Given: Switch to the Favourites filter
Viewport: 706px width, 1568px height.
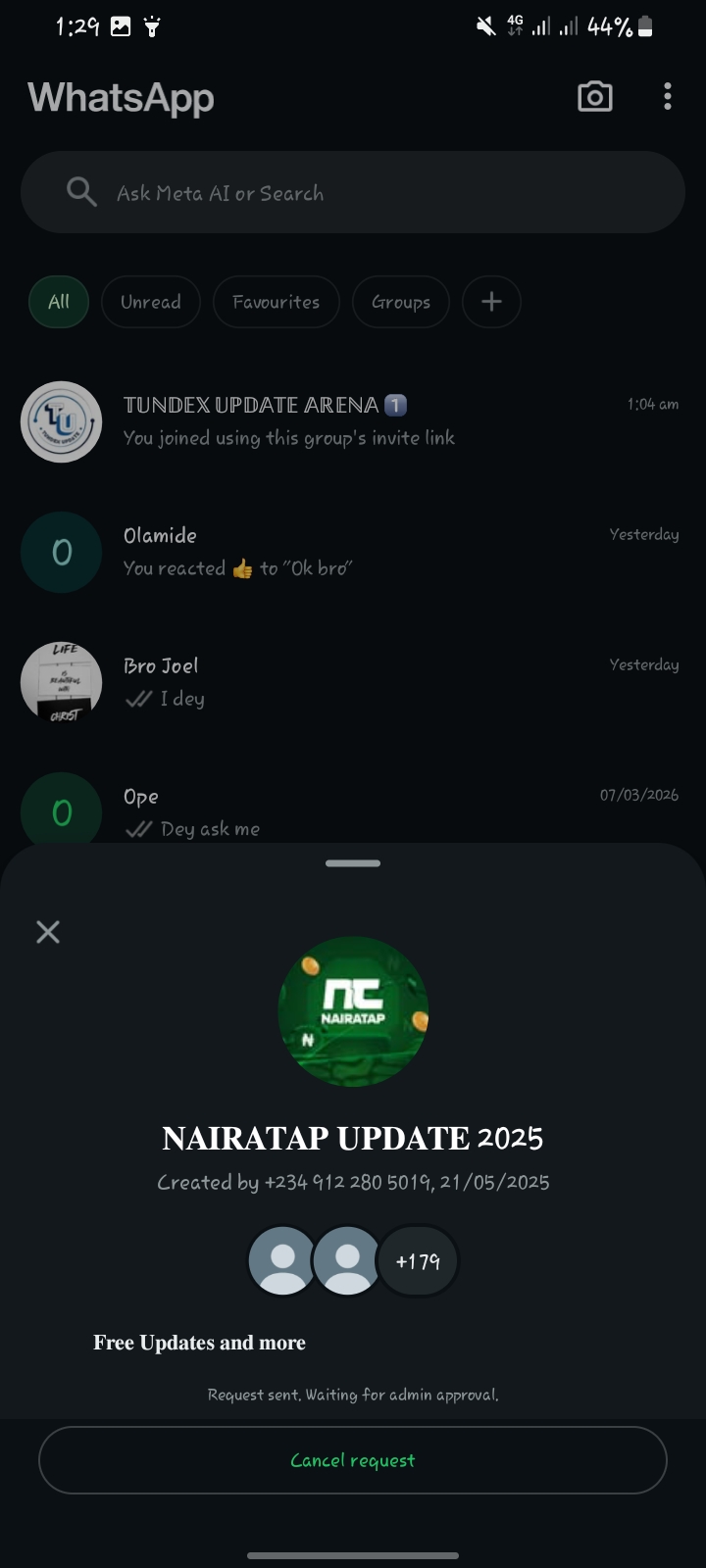Looking at the screenshot, I should 276,302.
